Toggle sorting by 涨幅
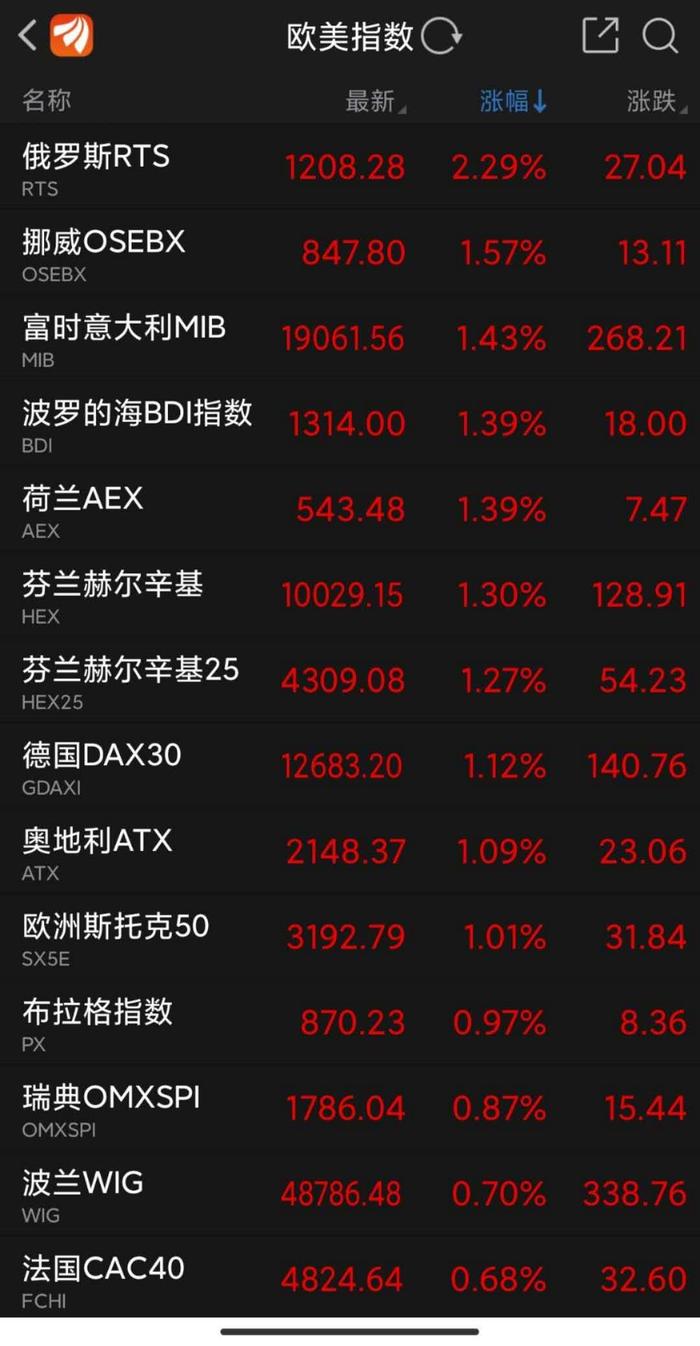This screenshot has width=700, height=1346. [x=513, y=101]
